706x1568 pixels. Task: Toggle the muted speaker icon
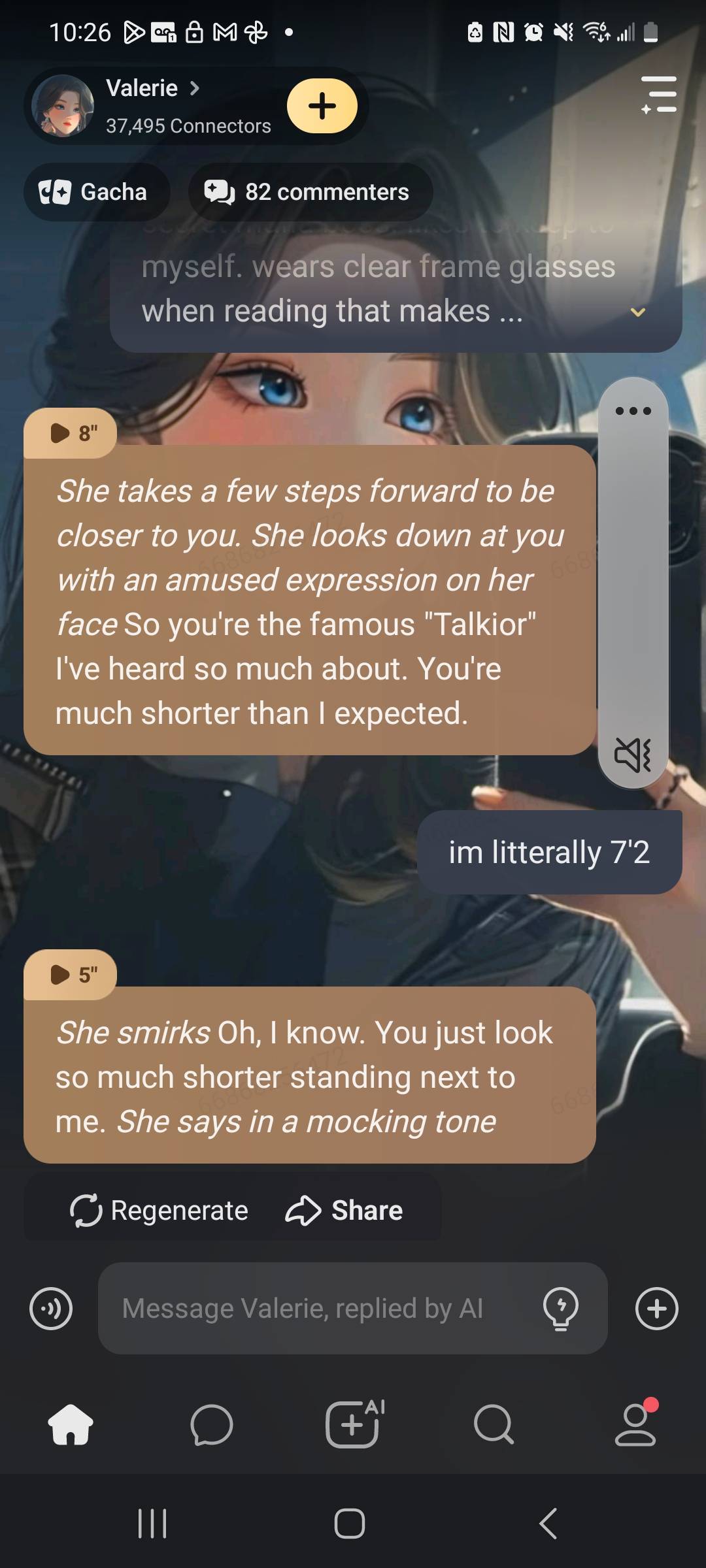[632, 755]
